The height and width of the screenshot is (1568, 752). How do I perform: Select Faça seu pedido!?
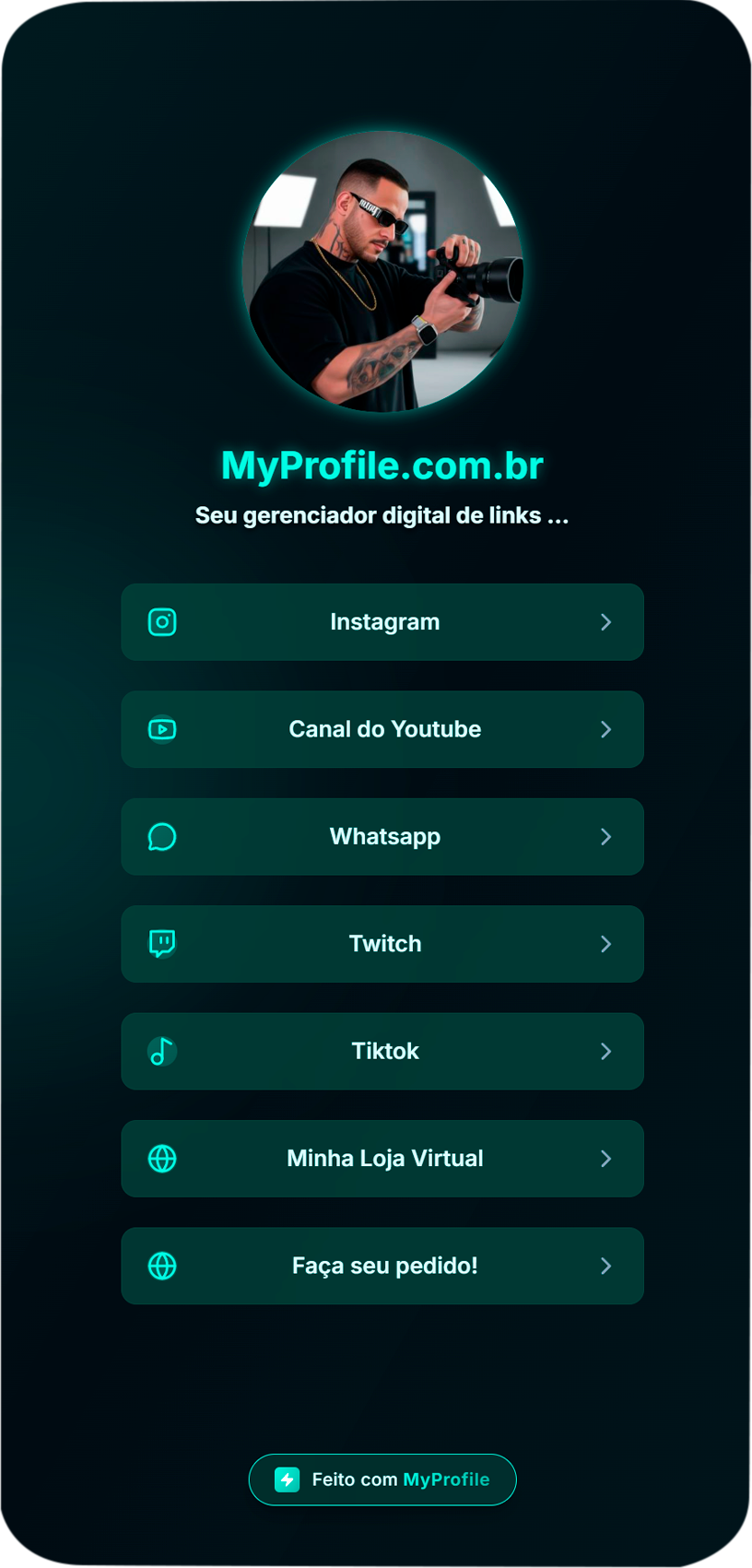tap(382, 1266)
